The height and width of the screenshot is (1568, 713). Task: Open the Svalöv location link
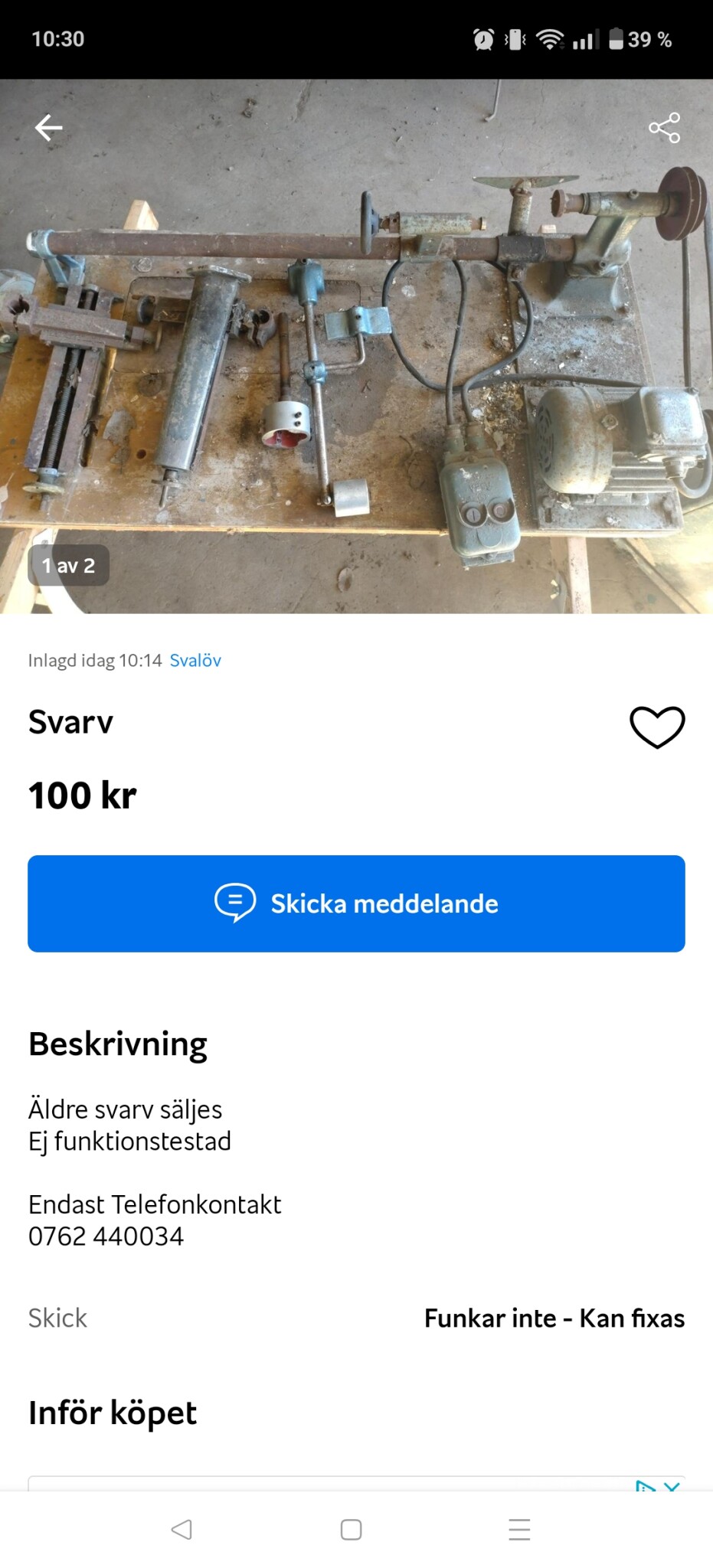196,659
